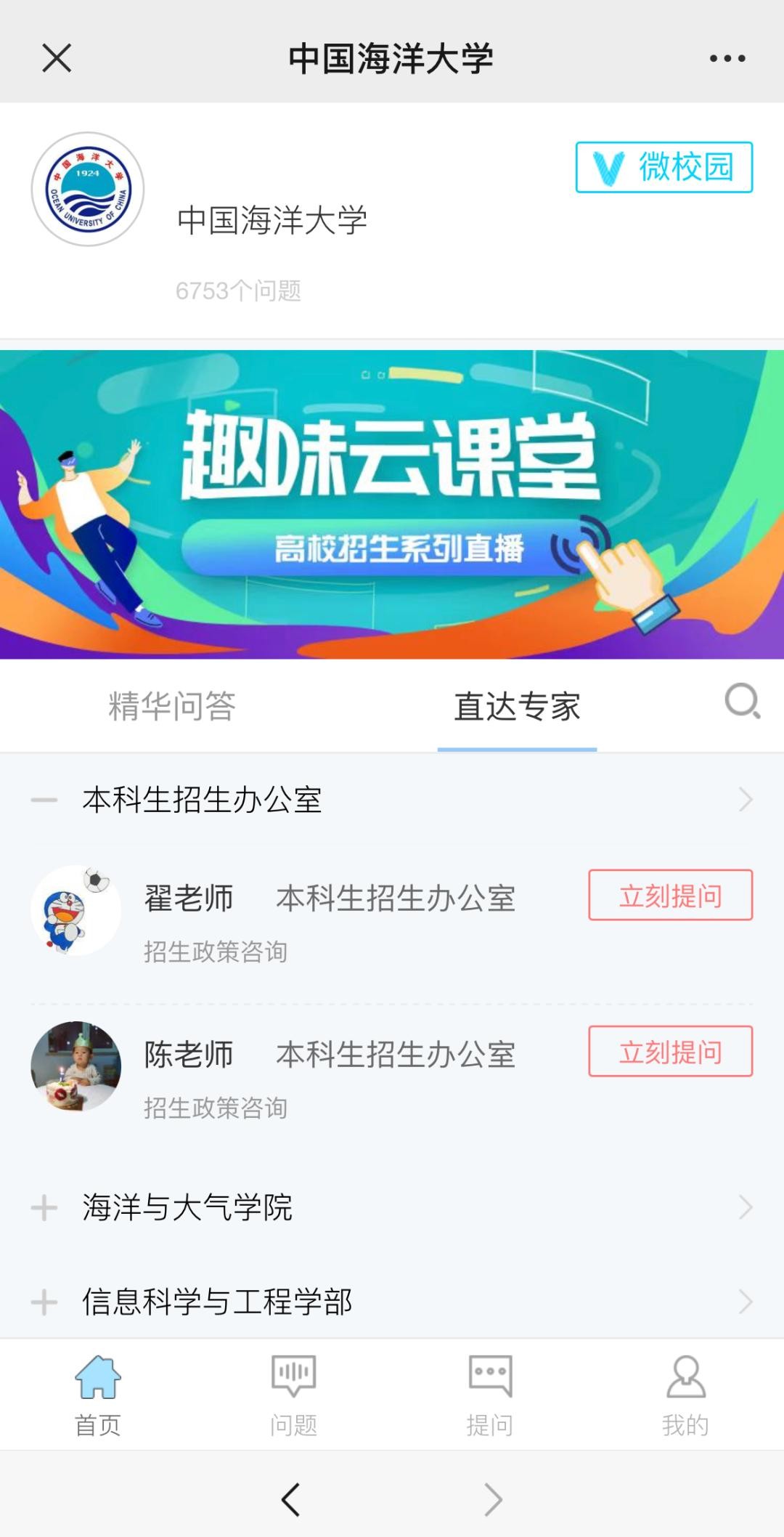Screen dimensions: 784x1537
Task: Ask 翟老师 a question with 立刻提问
Action: (x=669, y=895)
